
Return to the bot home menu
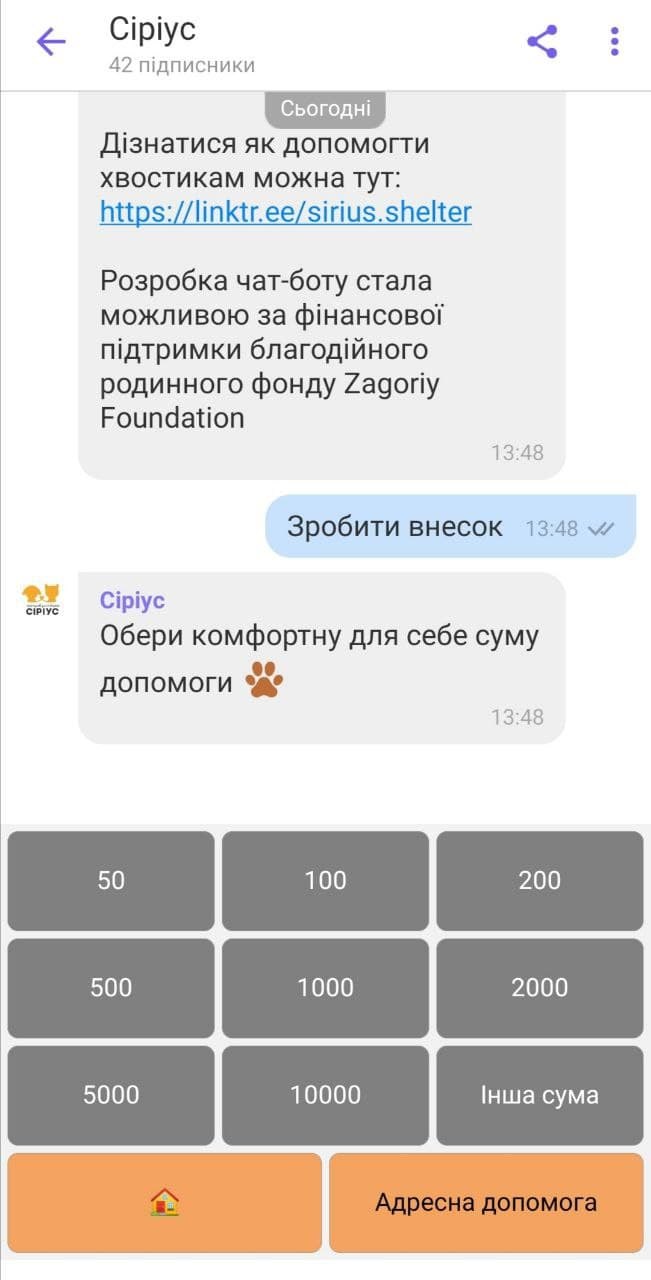coord(165,1202)
